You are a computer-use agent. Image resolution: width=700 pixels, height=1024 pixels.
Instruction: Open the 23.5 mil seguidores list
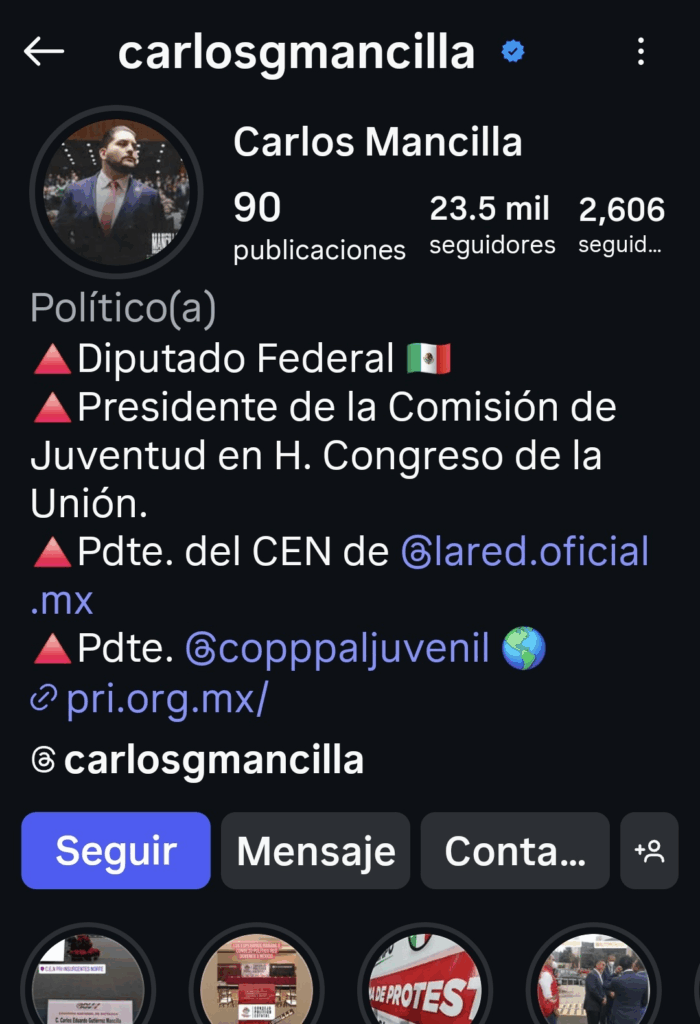pyautogui.click(x=491, y=225)
